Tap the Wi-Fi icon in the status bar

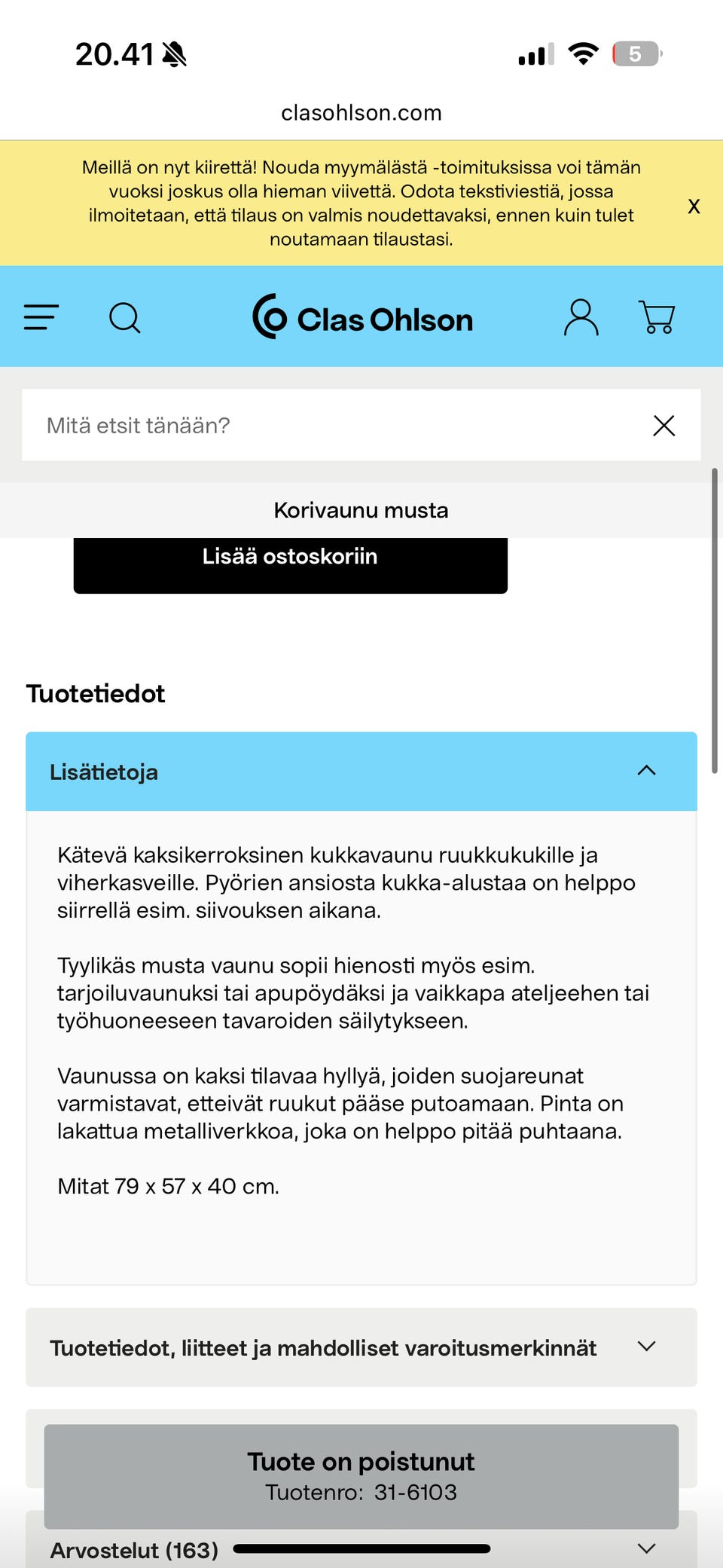point(582,53)
